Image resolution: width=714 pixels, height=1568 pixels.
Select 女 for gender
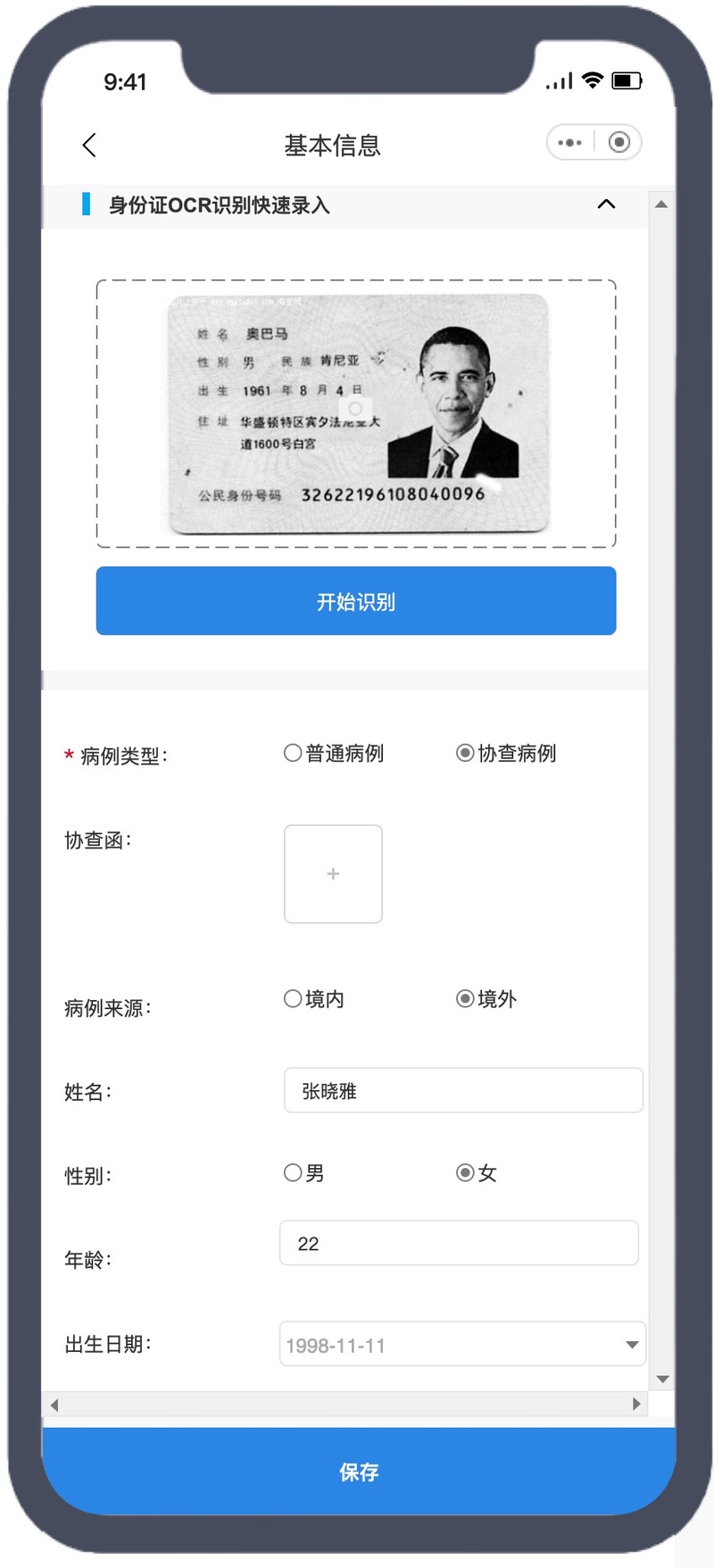coord(476,1172)
